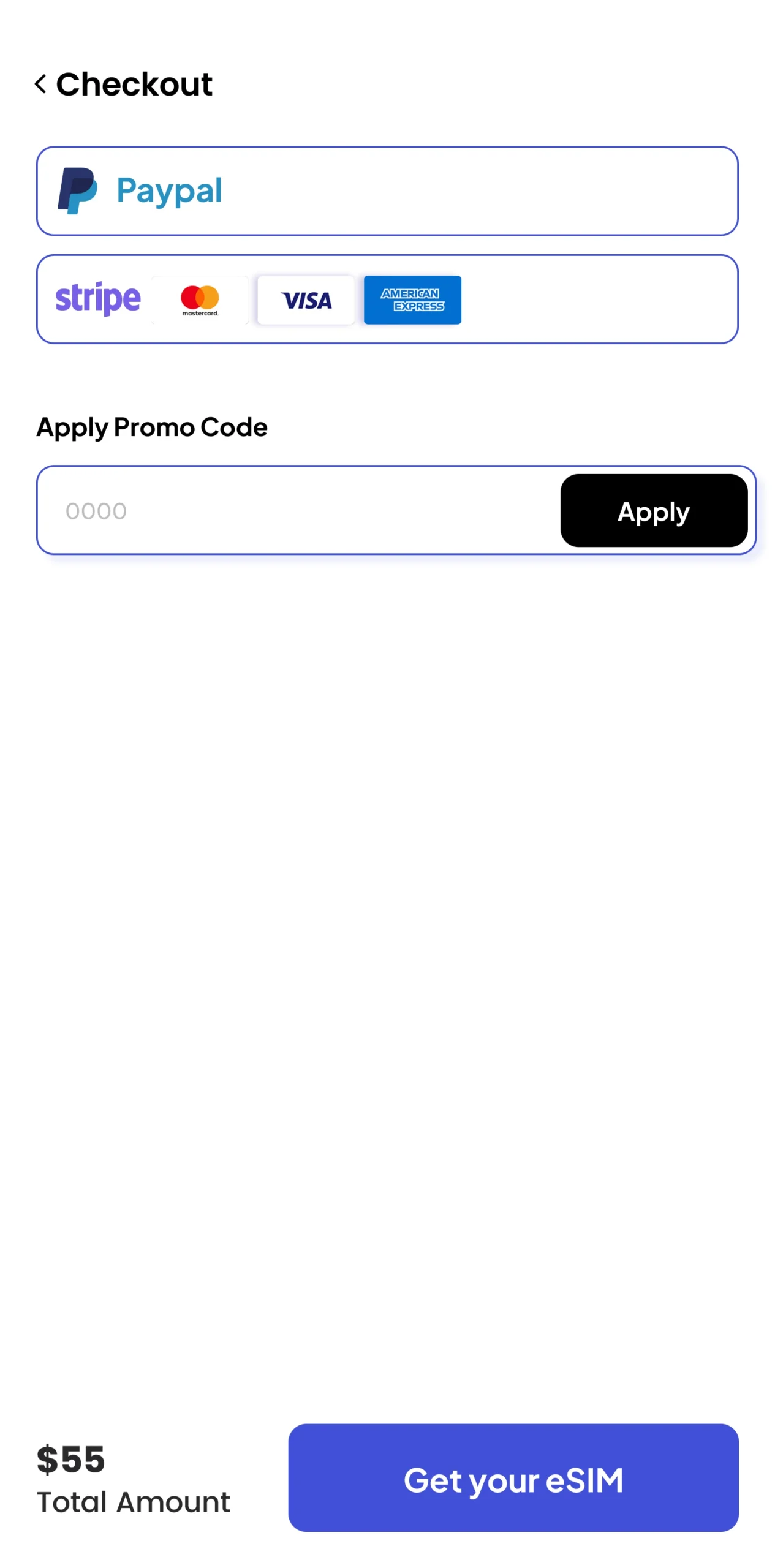
Task: Tap Apply to submit promo code
Action: click(x=652, y=510)
